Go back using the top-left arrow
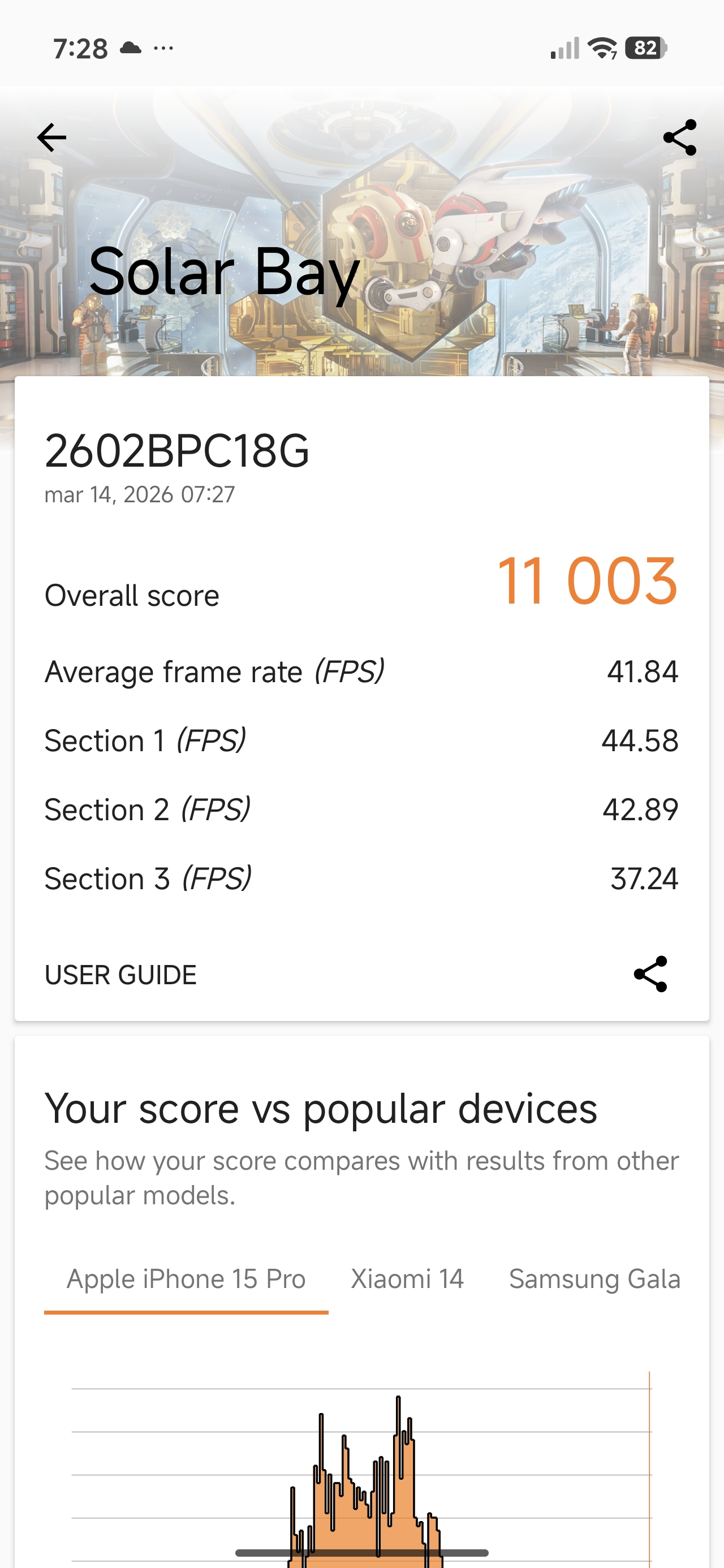This screenshot has width=724, height=1568. [52, 137]
